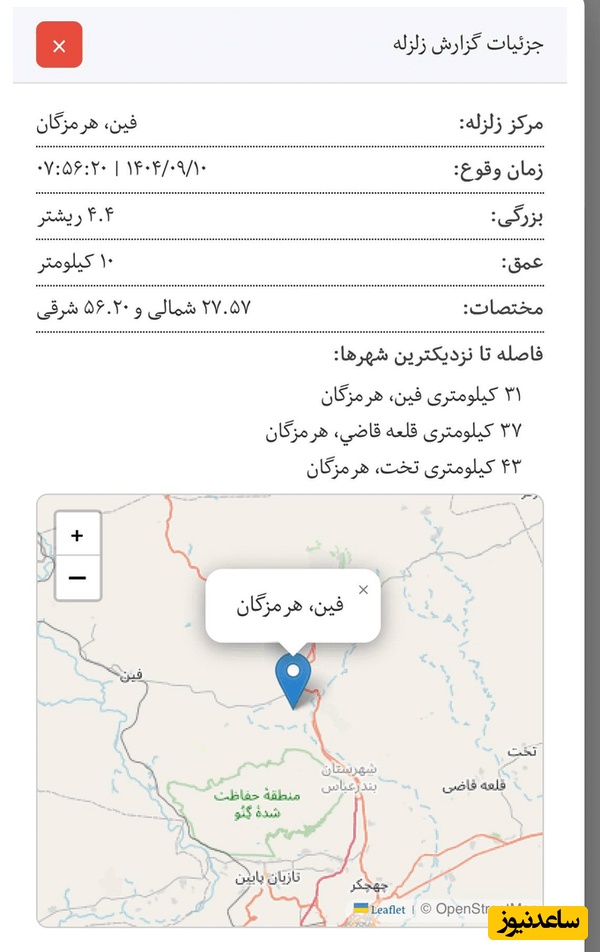Close the earthquake report details dialog
Image resolution: width=600 pixels, height=952 pixels.
coord(58,45)
